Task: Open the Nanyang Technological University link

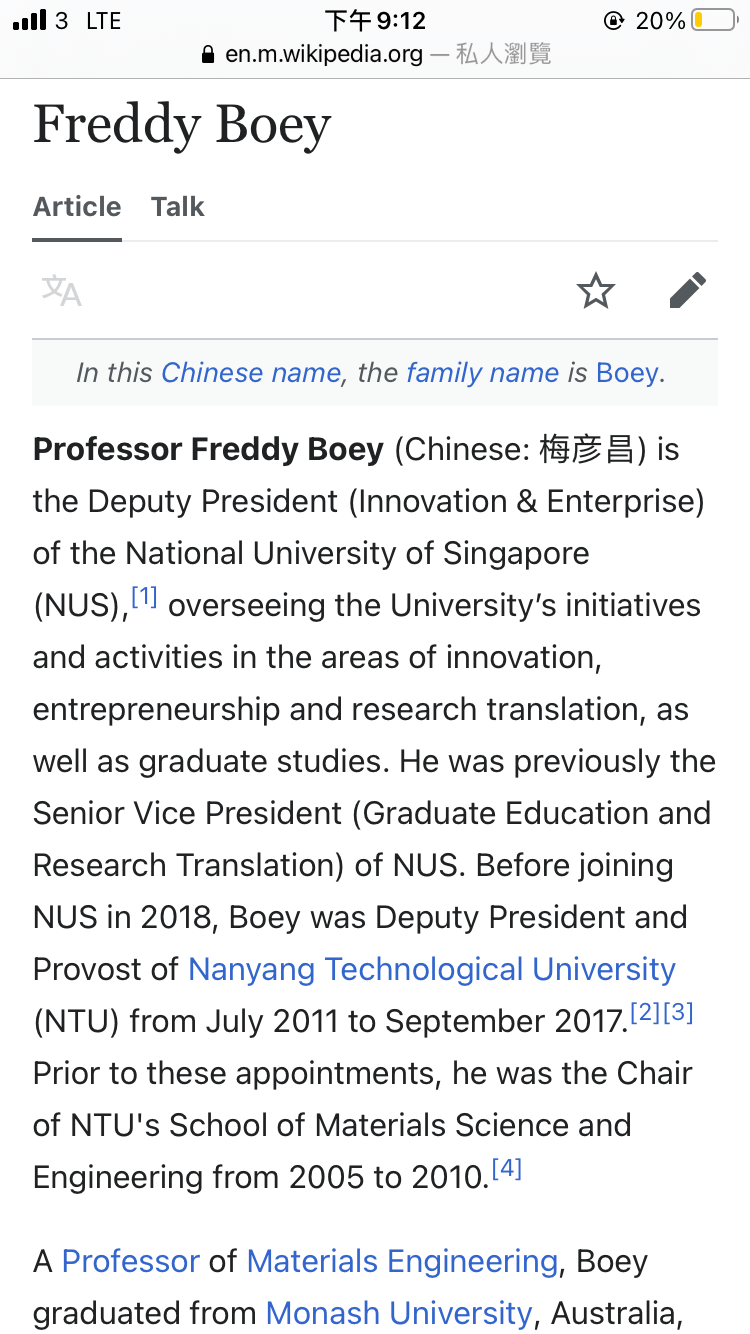Action: click(431, 969)
